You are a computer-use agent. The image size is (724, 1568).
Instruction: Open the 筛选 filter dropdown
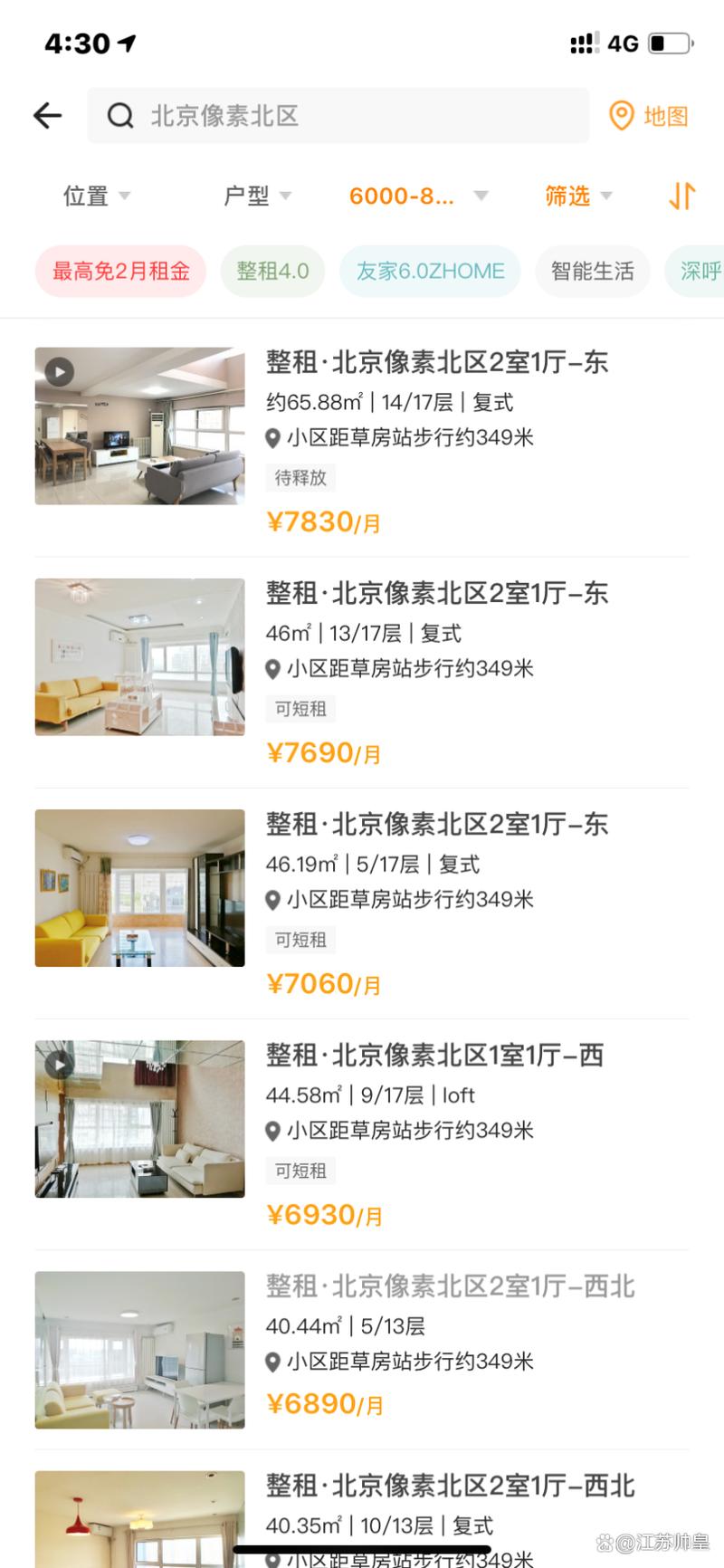click(578, 196)
